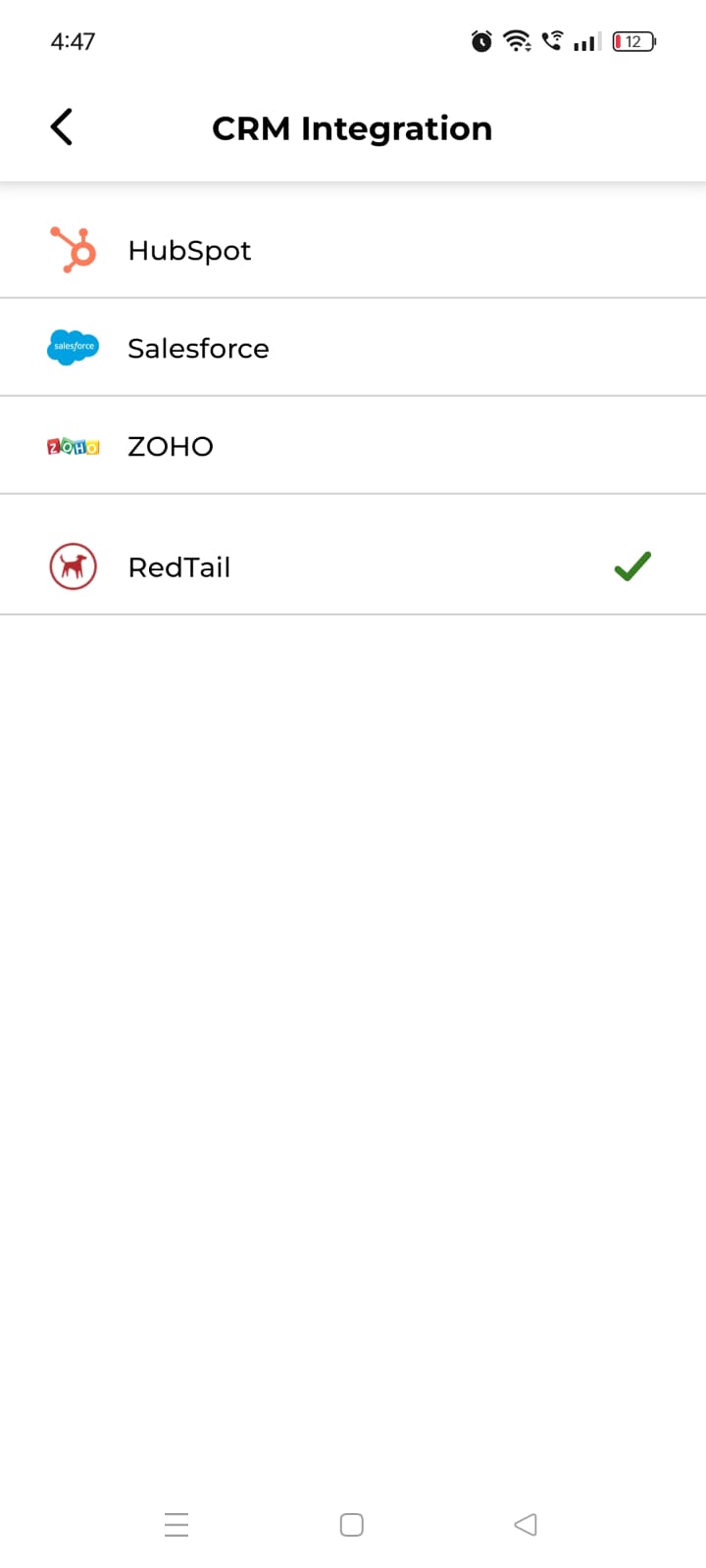The height and width of the screenshot is (1568, 706).
Task: Tap the system home button
Action: pyautogui.click(x=352, y=1525)
